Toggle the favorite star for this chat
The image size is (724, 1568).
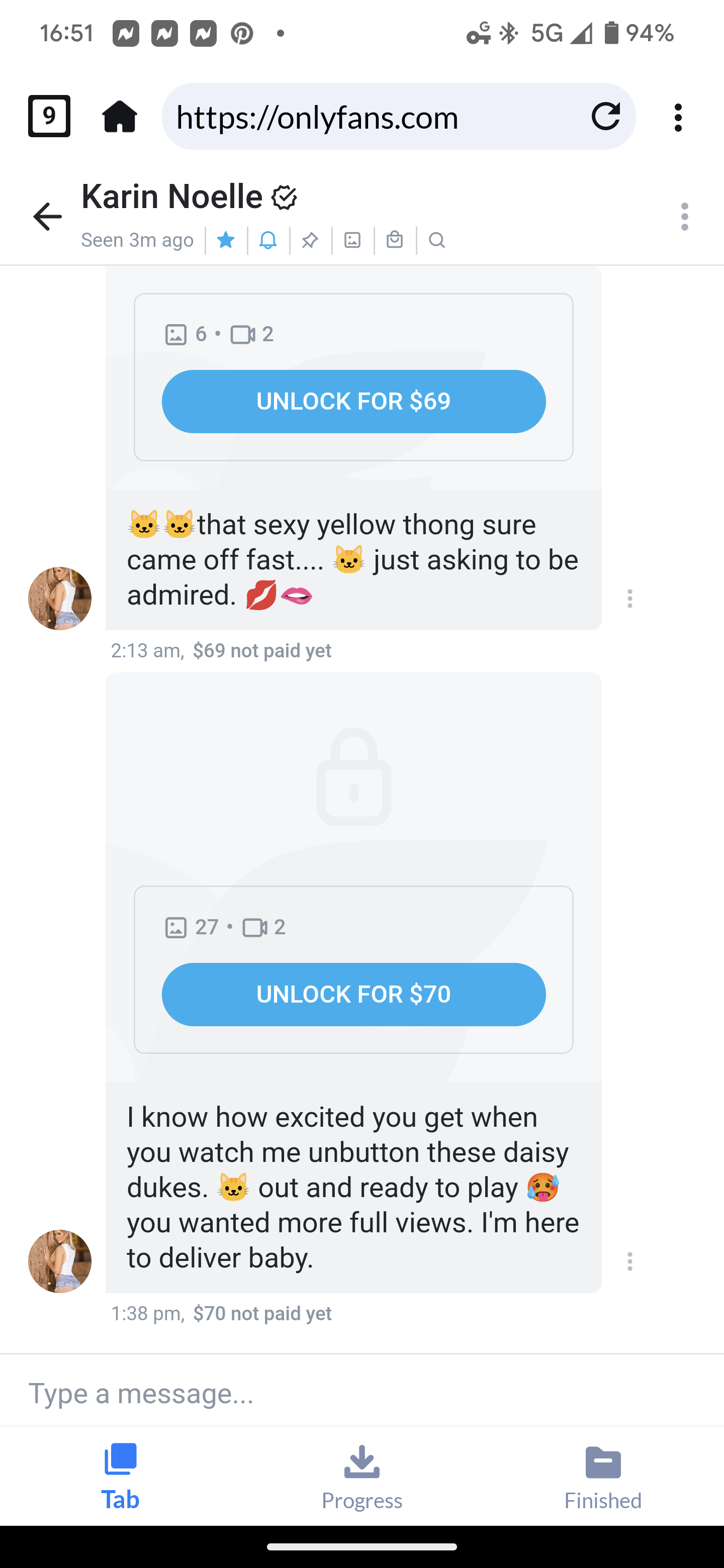[226, 240]
